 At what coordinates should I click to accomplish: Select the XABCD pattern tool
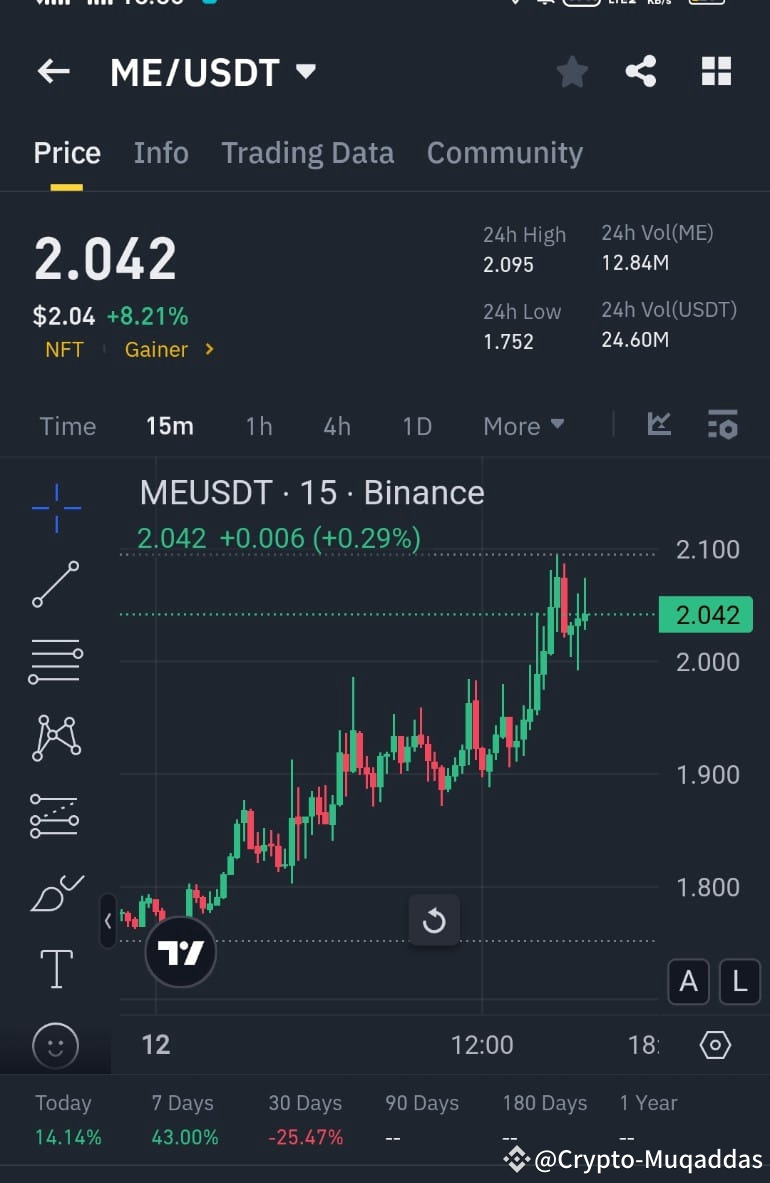[x=55, y=738]
